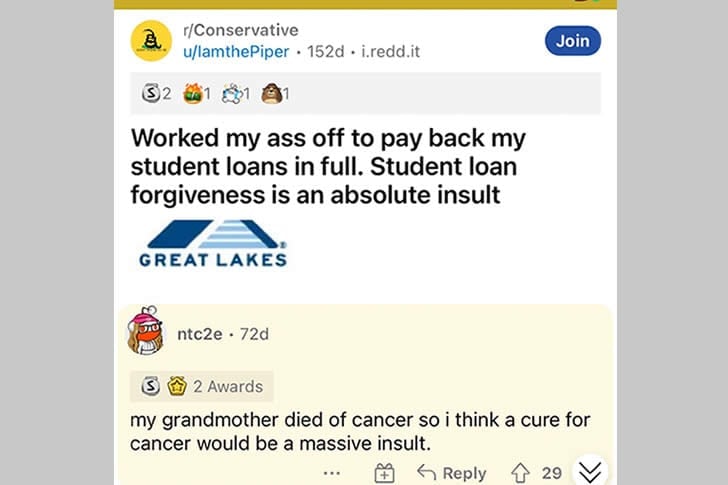Reply to ntc2e's comment
This screenshot has width=728, height=485.
pos(451,473)
